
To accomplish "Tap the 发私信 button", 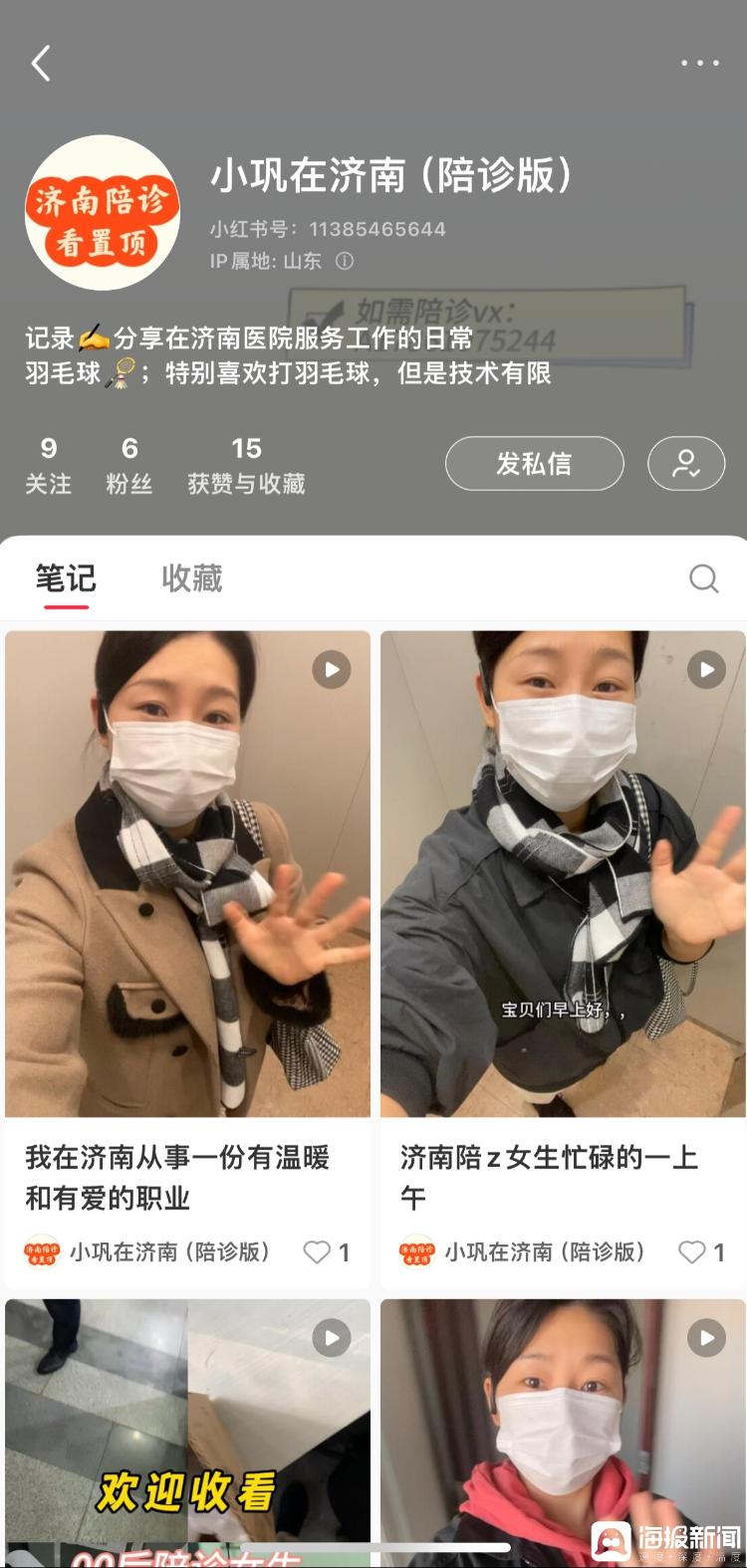I will click(x=534, y=464).
